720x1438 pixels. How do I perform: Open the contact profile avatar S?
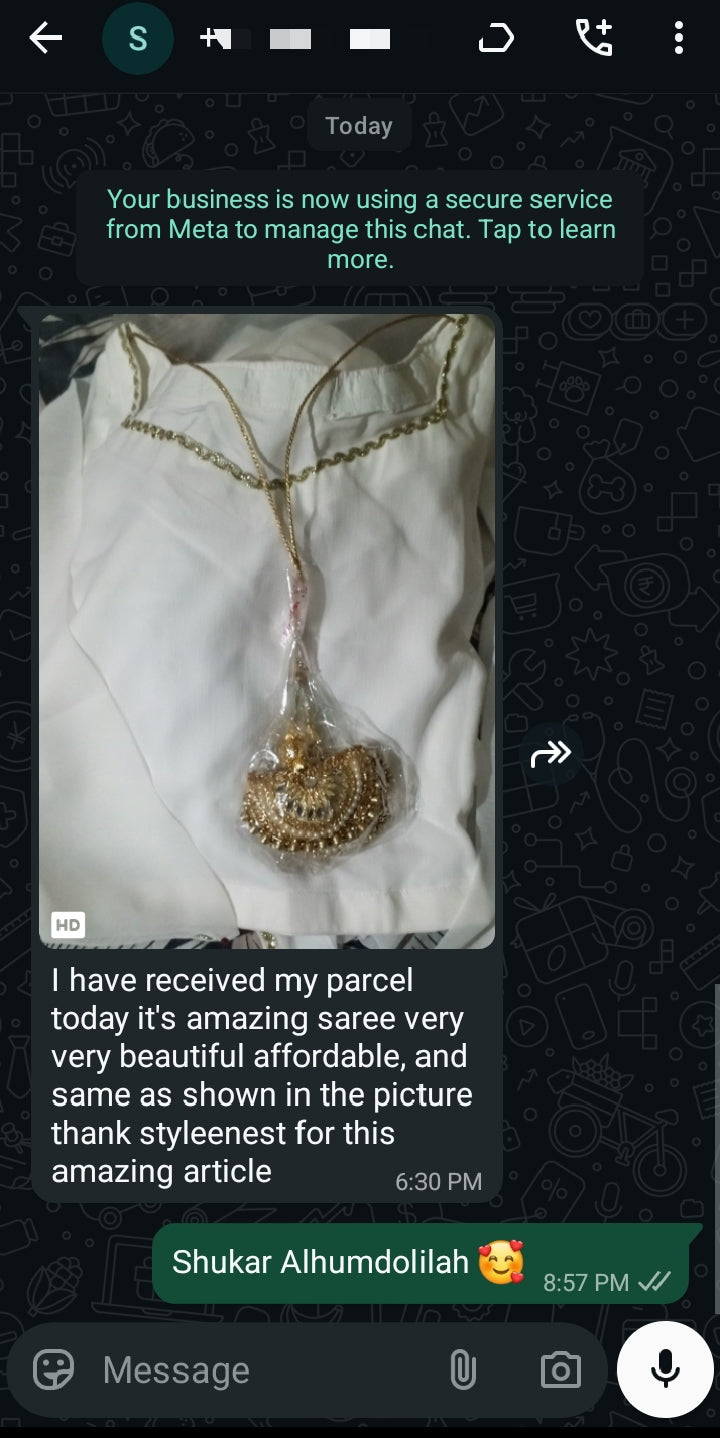pos(138,39)
